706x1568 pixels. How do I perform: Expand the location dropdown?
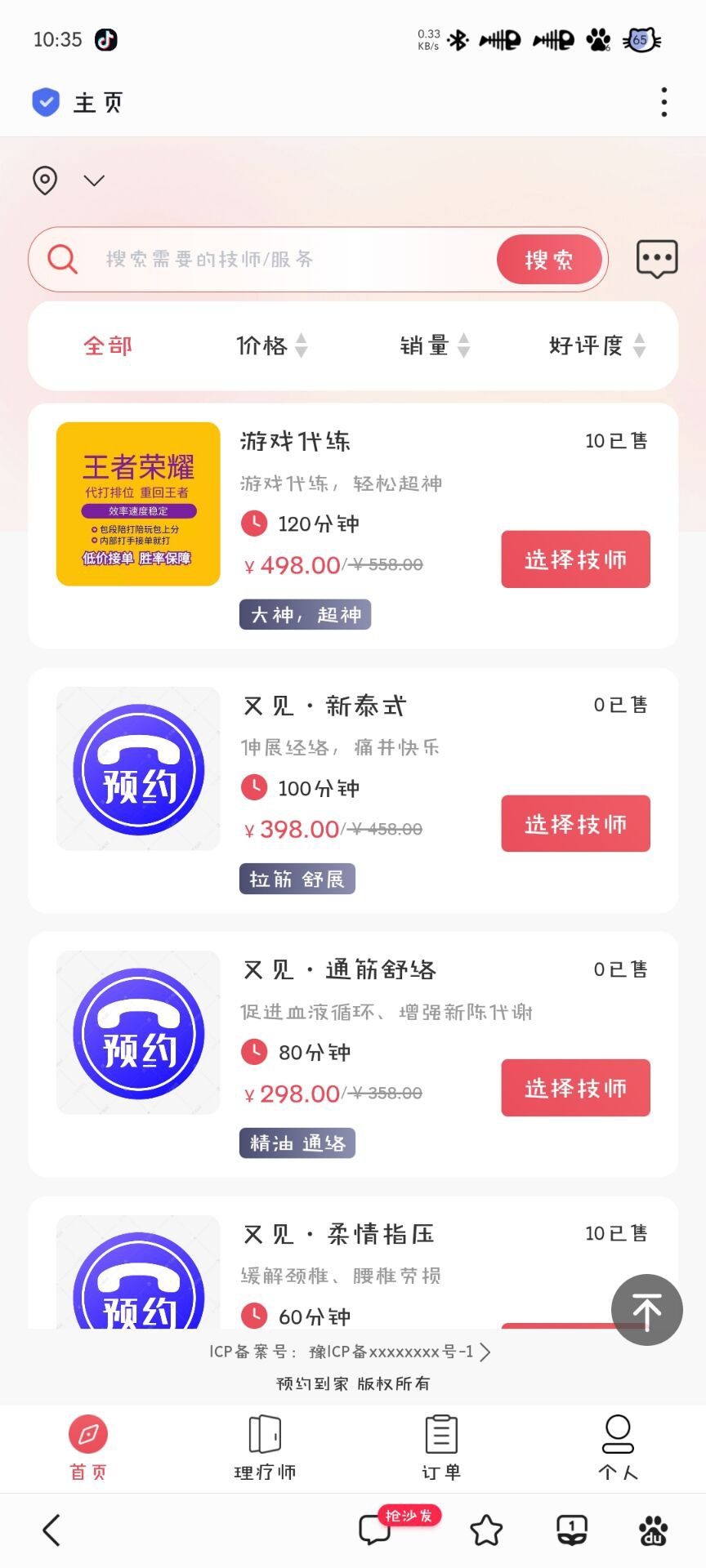(94, 180)
